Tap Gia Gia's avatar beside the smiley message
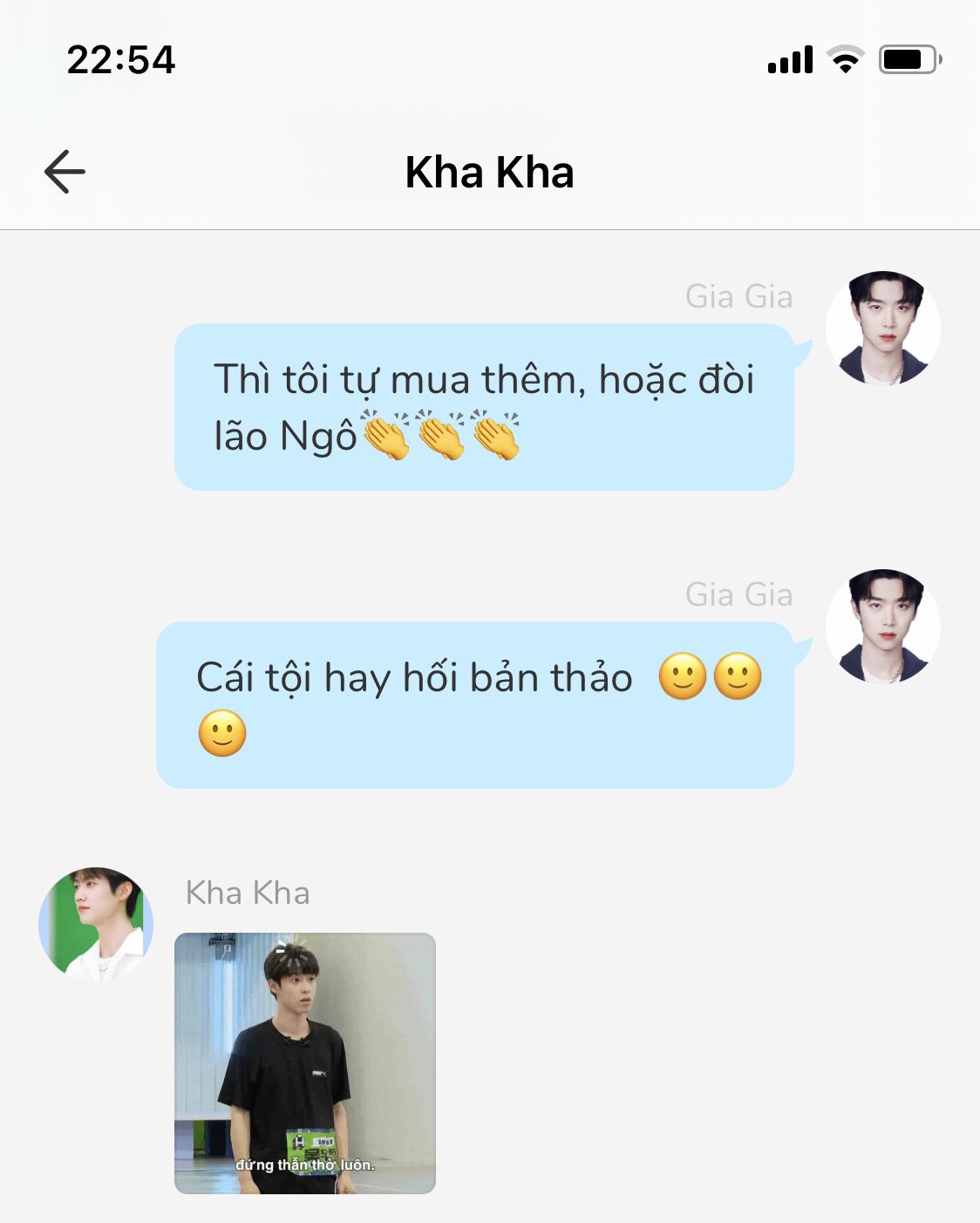This screenshot has height=1223, width=980. tap(882, 627)
